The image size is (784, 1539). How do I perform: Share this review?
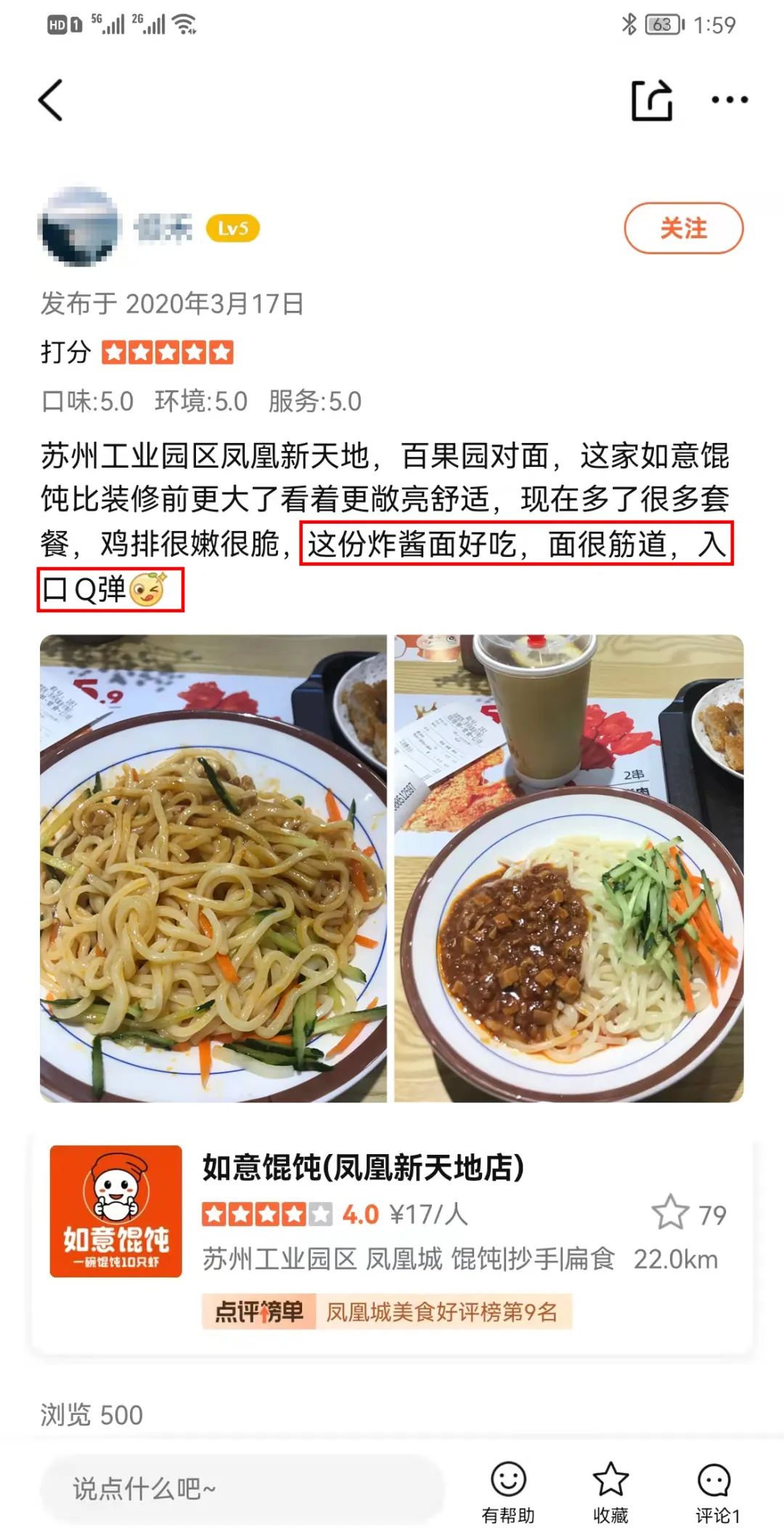pyautogui.click(x=651, y=100)
